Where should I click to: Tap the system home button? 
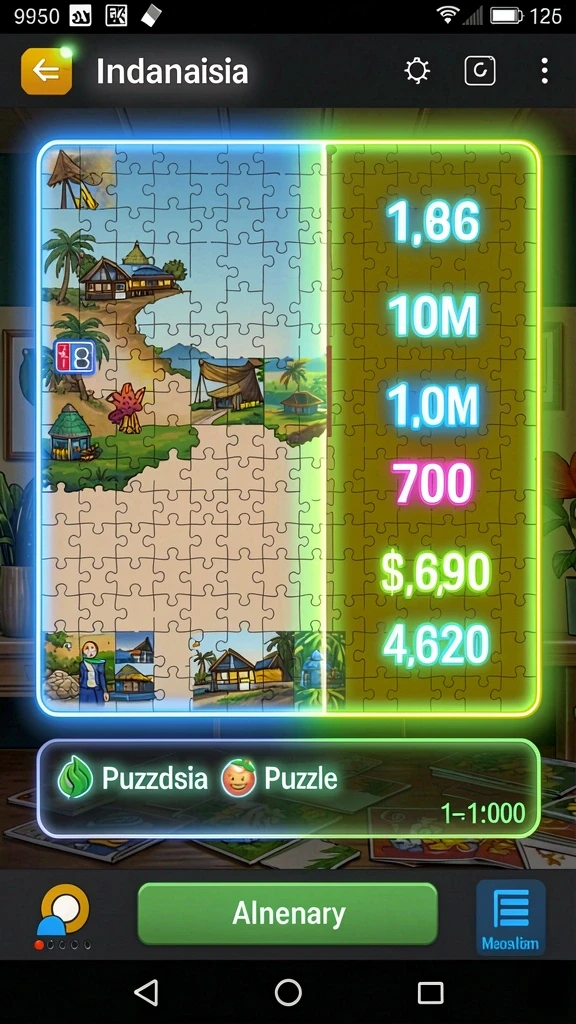pos(288,993)
